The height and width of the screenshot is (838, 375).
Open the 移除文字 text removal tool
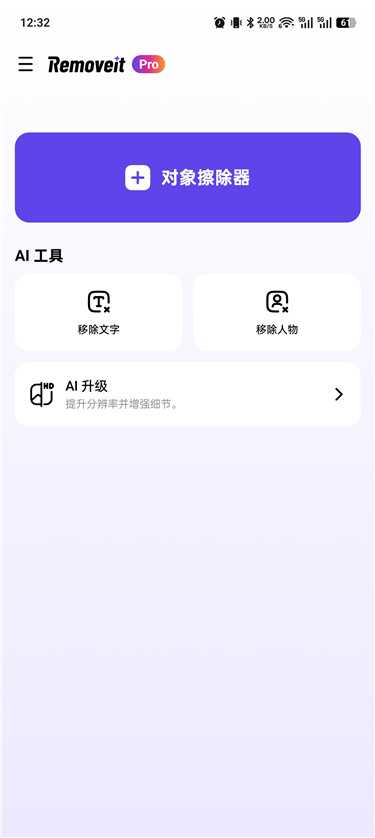coord(98,313)
